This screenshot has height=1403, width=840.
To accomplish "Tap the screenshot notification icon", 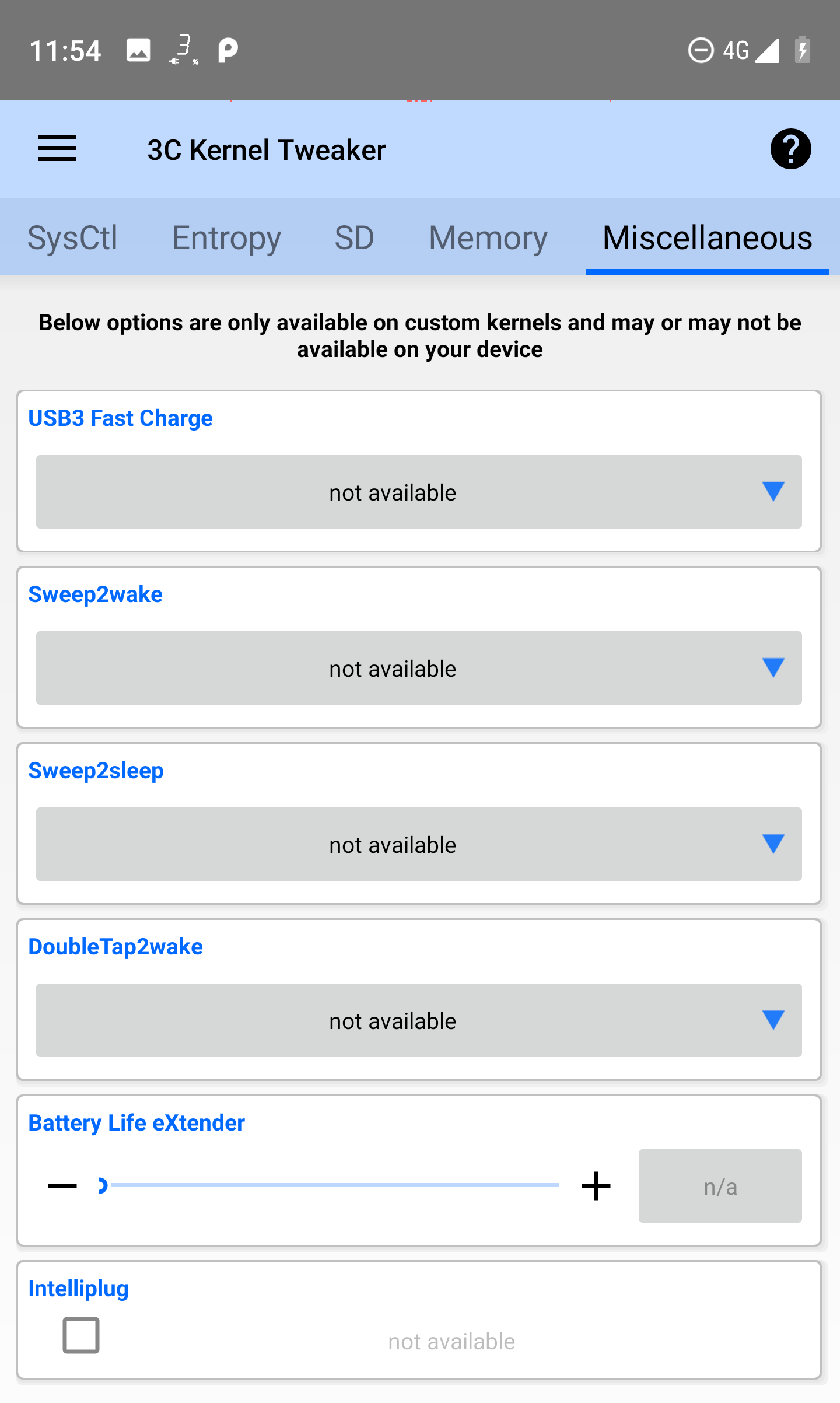I will 138,50.
